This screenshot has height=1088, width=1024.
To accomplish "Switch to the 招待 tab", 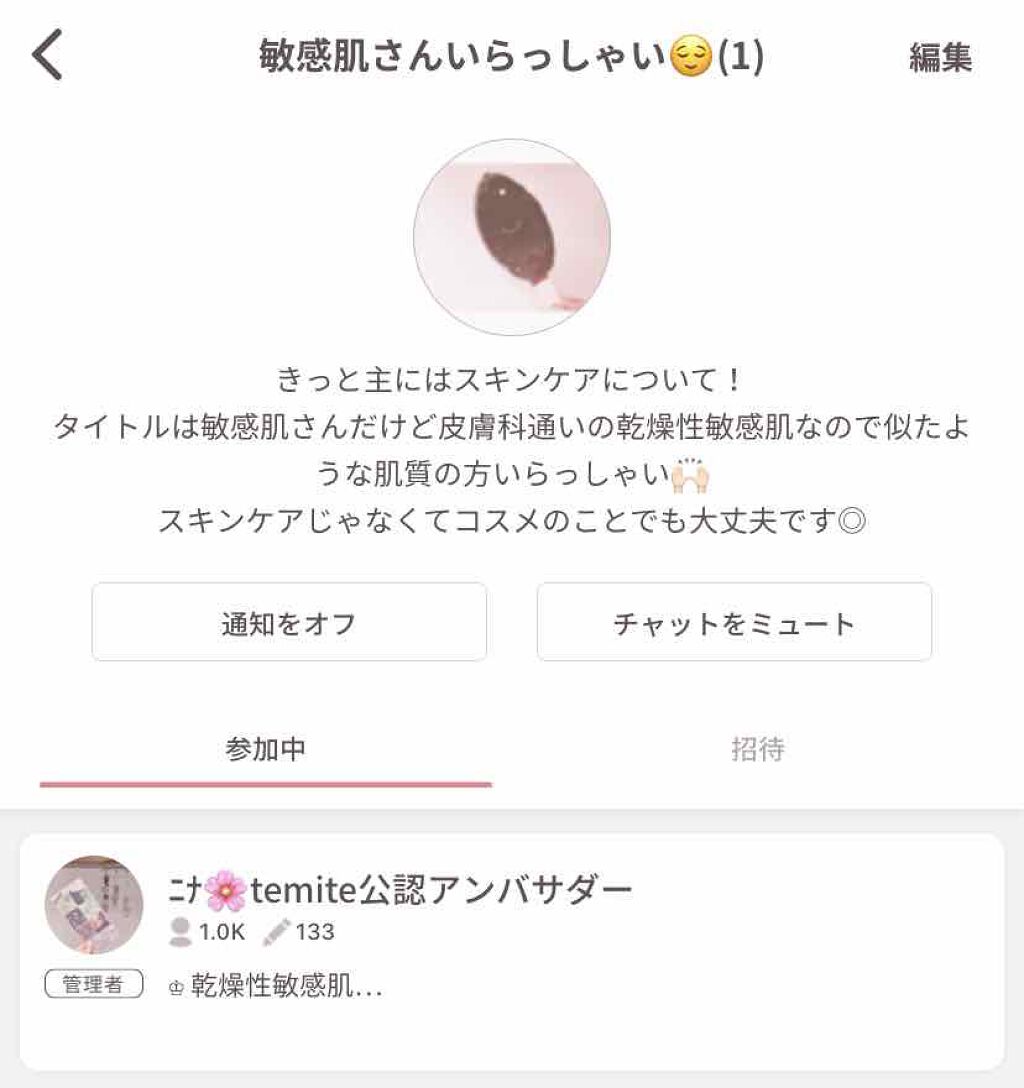I will 757,750.
